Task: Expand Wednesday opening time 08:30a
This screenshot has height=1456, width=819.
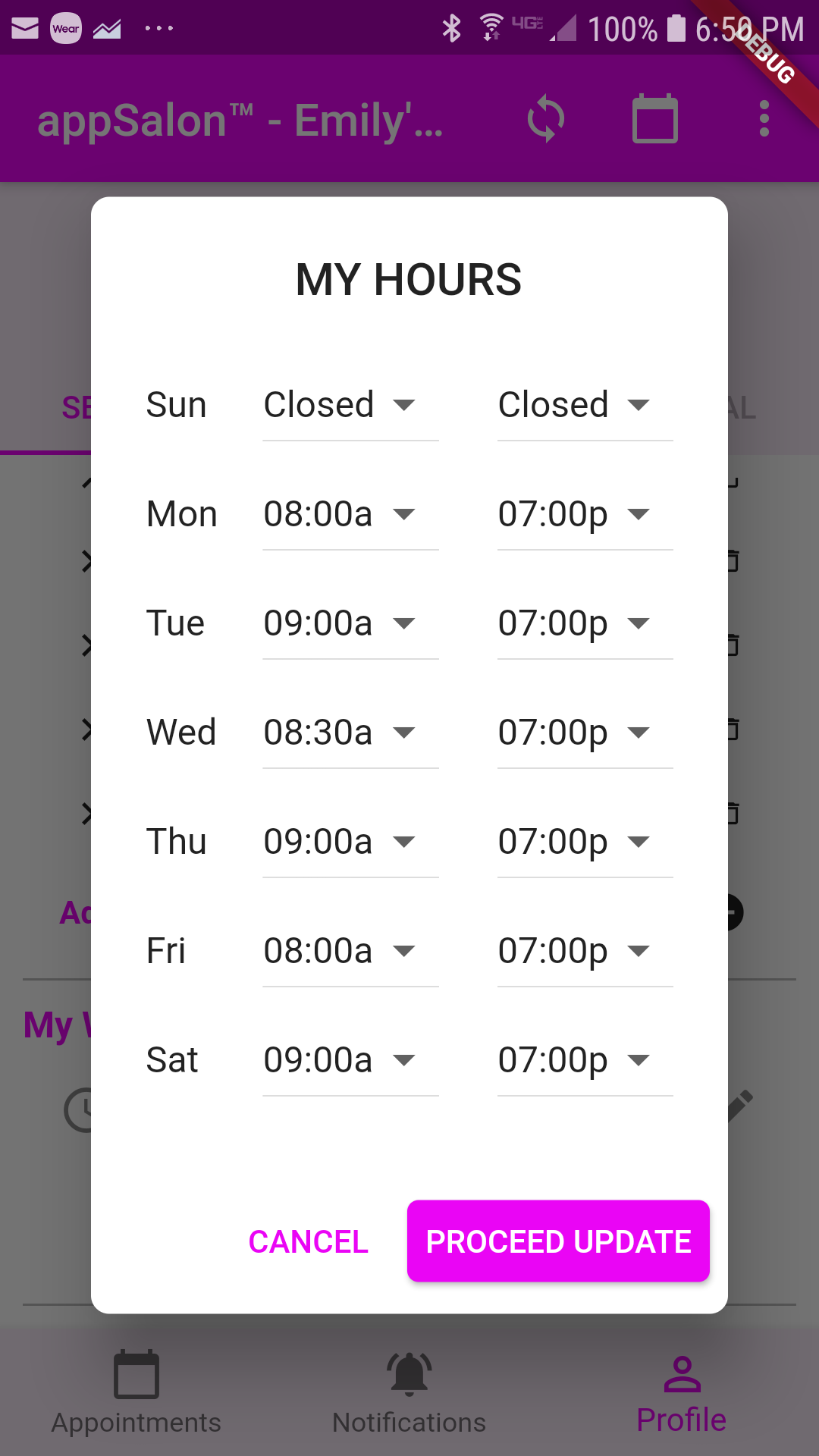Action: tap(350, 733)
